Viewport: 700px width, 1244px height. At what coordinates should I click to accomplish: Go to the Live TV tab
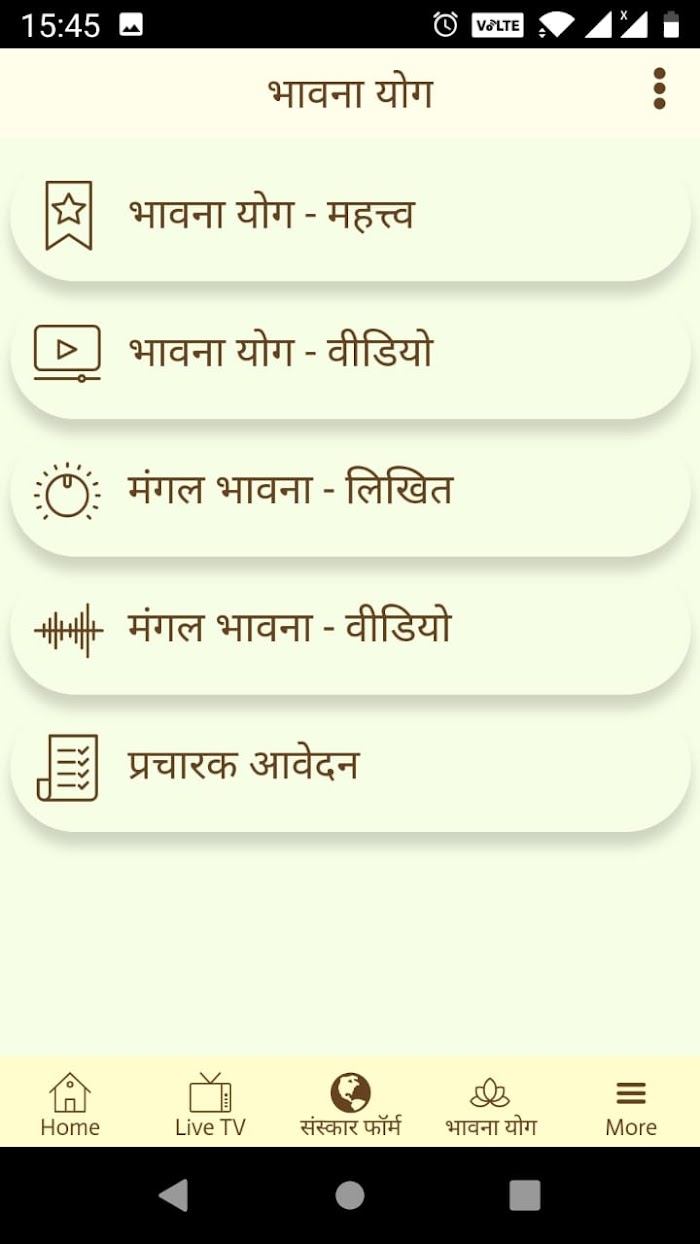point(210,1104)
